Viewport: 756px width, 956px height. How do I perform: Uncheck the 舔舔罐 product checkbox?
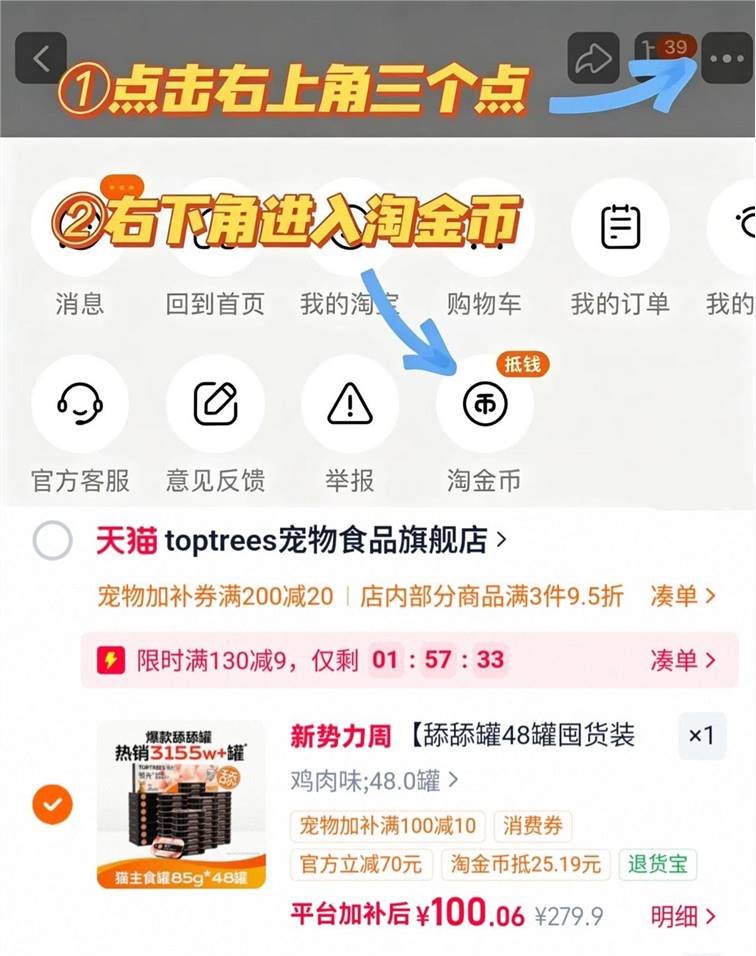click(x=52, y=804)
